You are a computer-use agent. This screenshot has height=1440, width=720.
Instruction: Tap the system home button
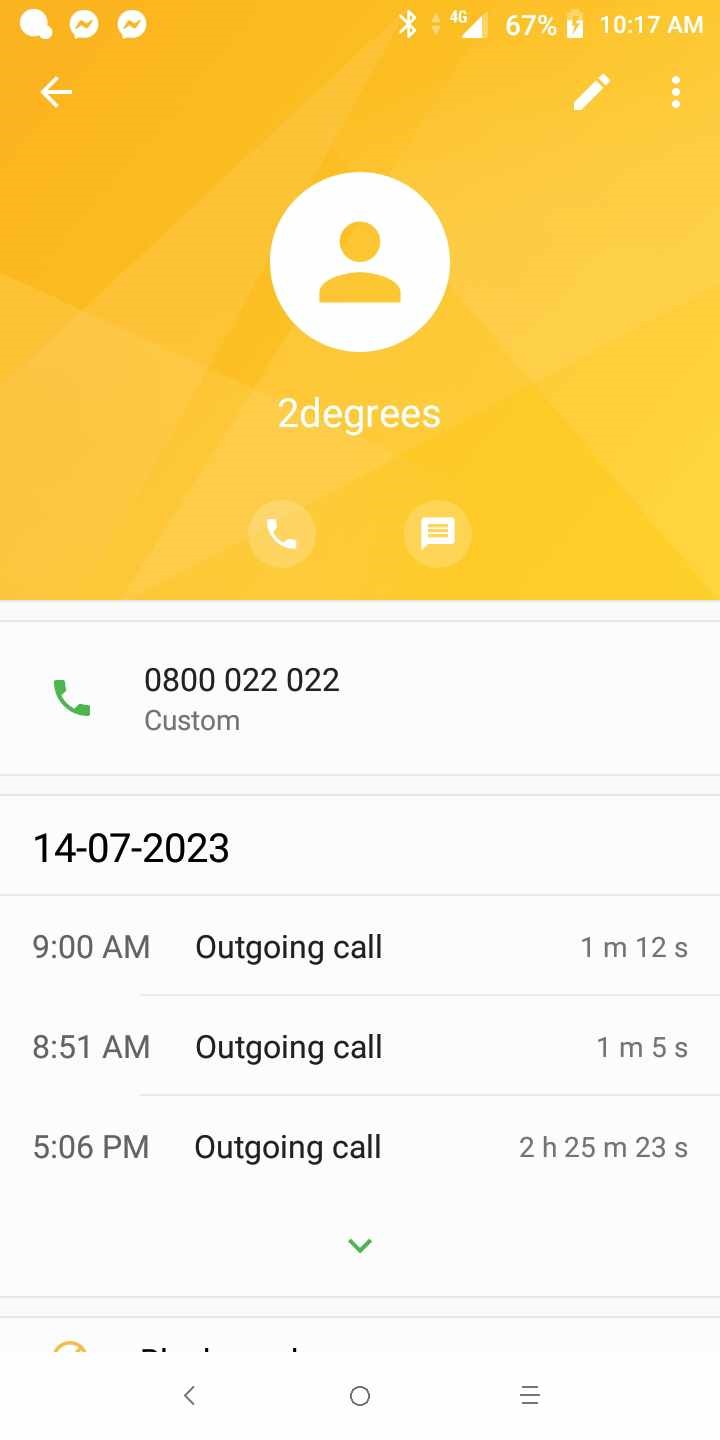pyautogui.click(x=360, y=1396)
